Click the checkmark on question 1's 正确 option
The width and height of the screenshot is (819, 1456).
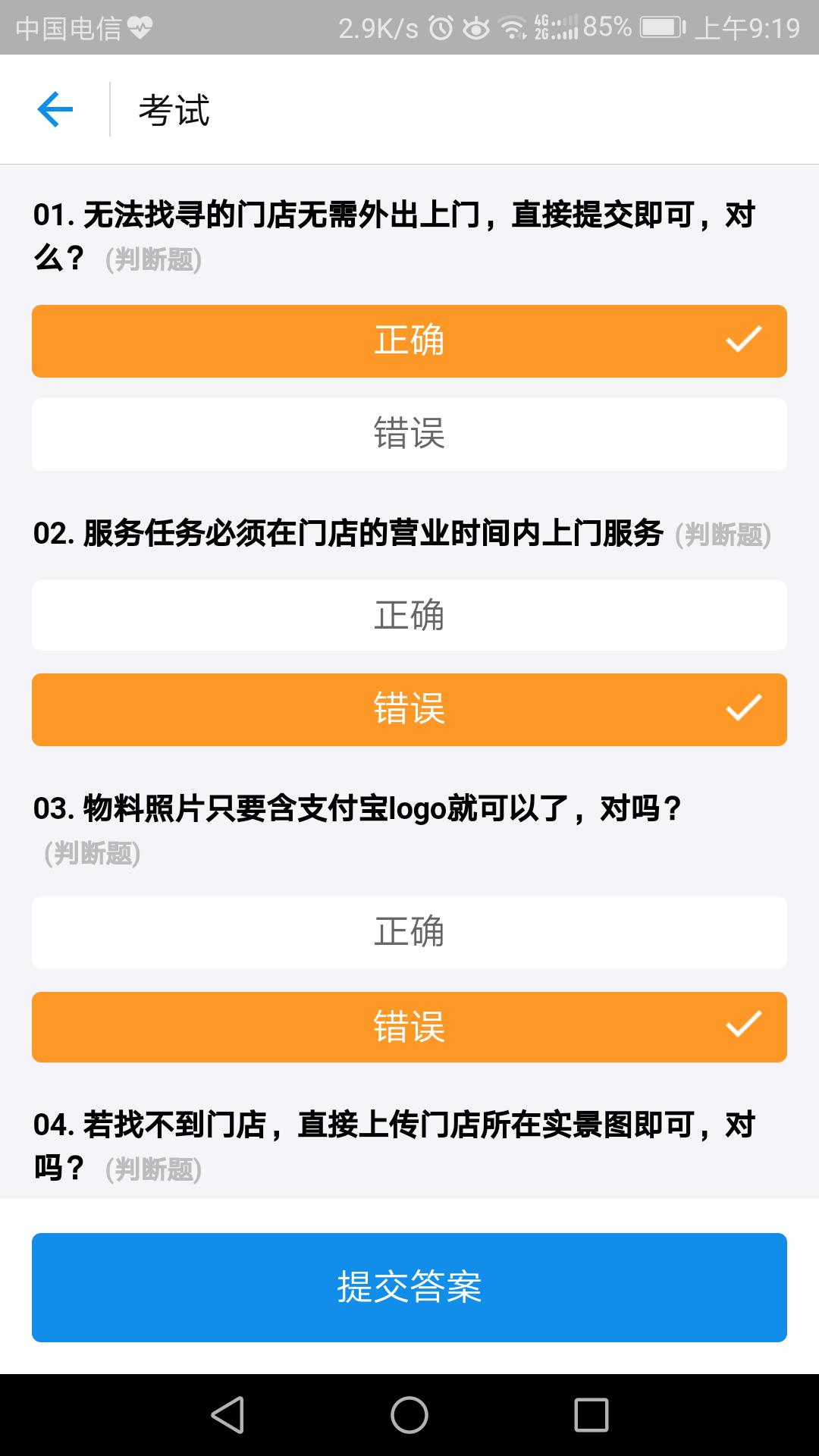[742, 340]
